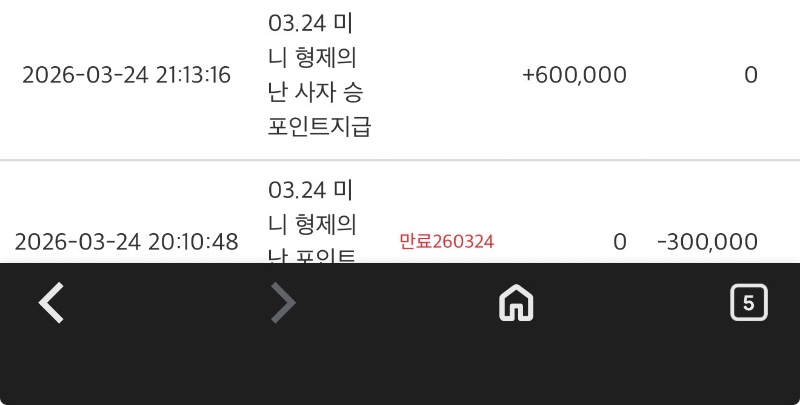Viewport: 800px width, 405px height.
Task: View the 5 open tabs
Action: [x=749, y=302]
